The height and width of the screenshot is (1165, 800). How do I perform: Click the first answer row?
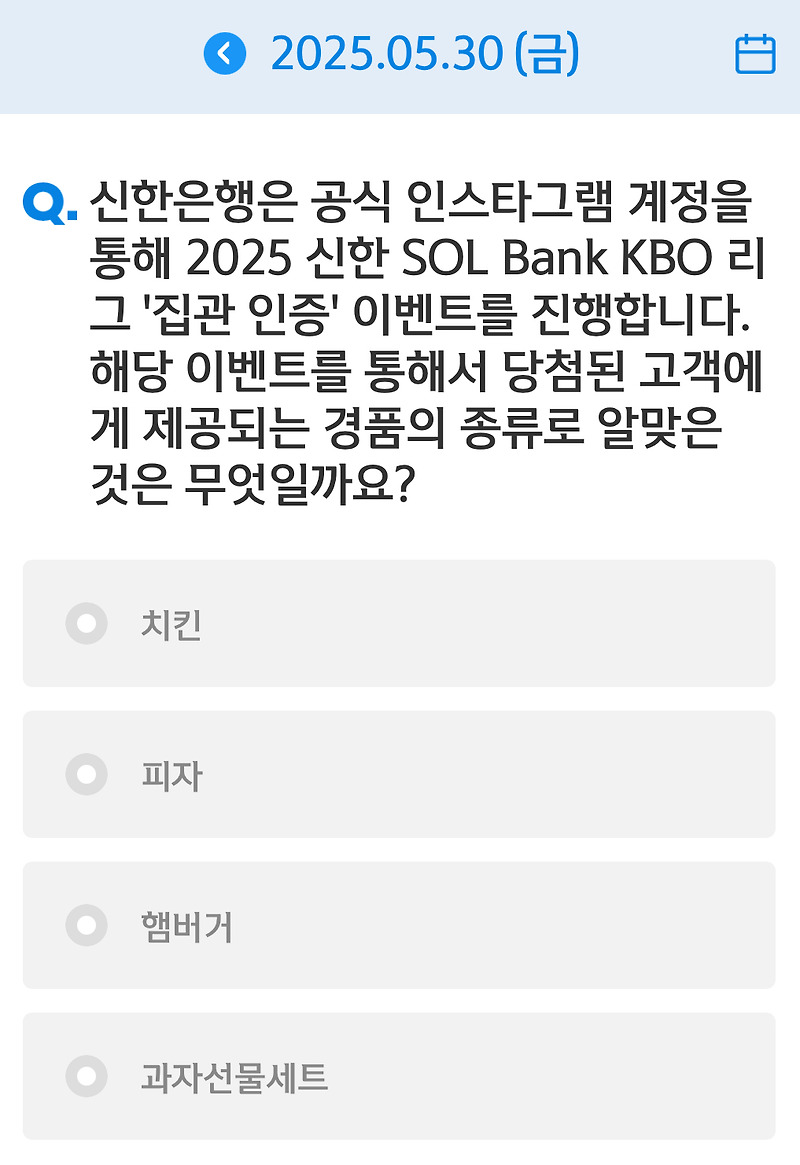(x=400, y=623)
